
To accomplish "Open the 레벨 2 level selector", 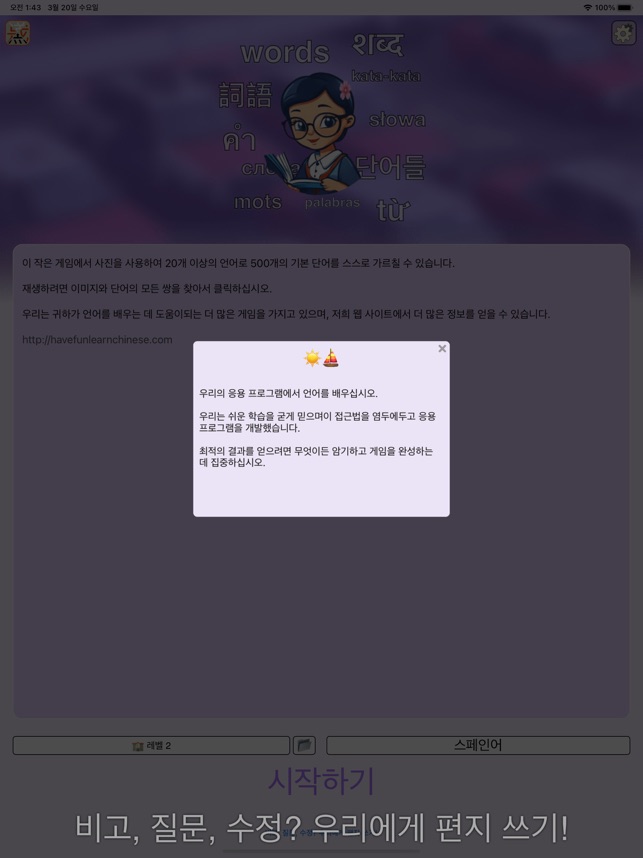I will click(x=151, y=746).
